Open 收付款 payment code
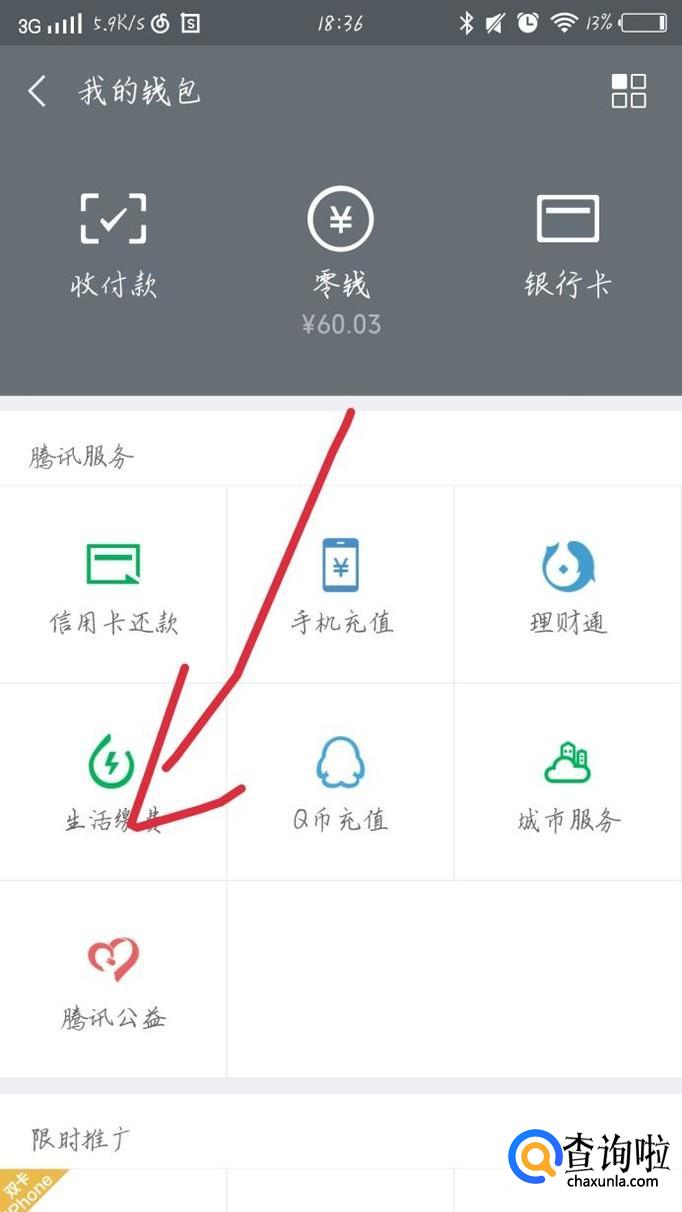682x1212 pixels. click(113, 243)
